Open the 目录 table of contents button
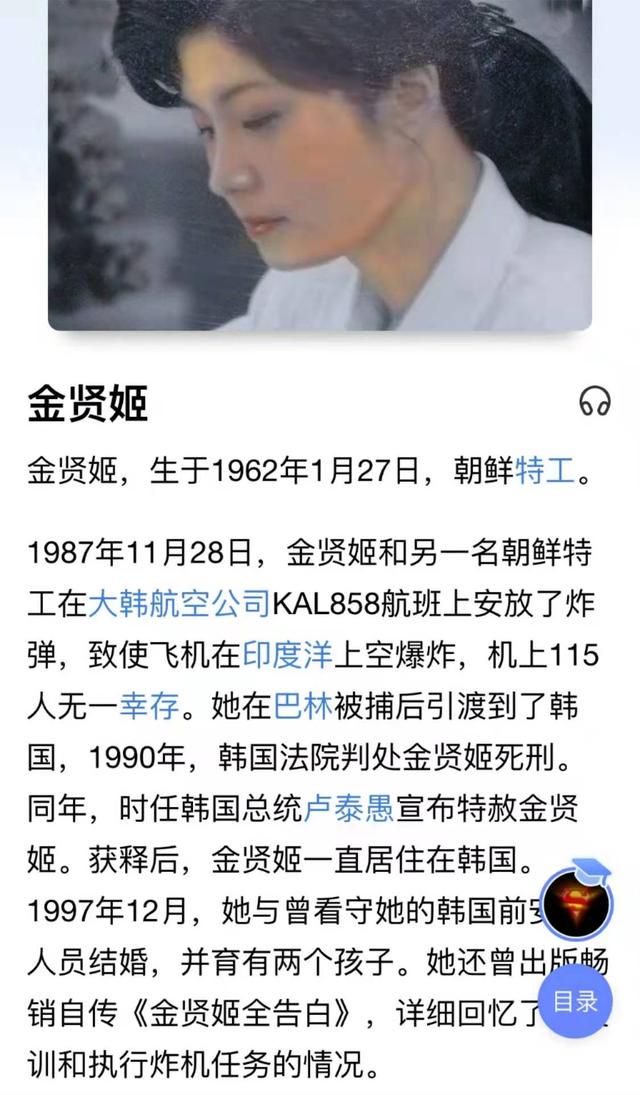The image size is (640, 1095). tap(575, 1001)
